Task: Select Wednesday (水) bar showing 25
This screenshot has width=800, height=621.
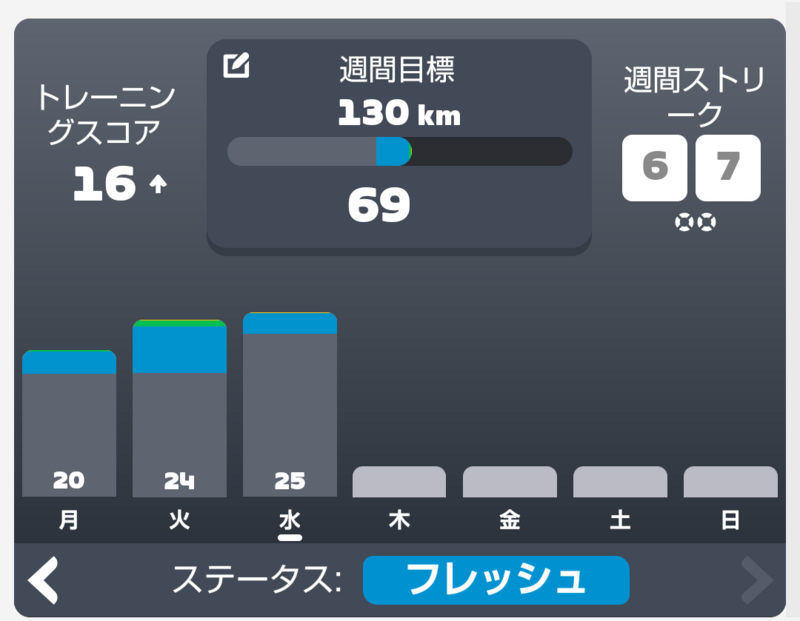Action: tap(290, 406)
